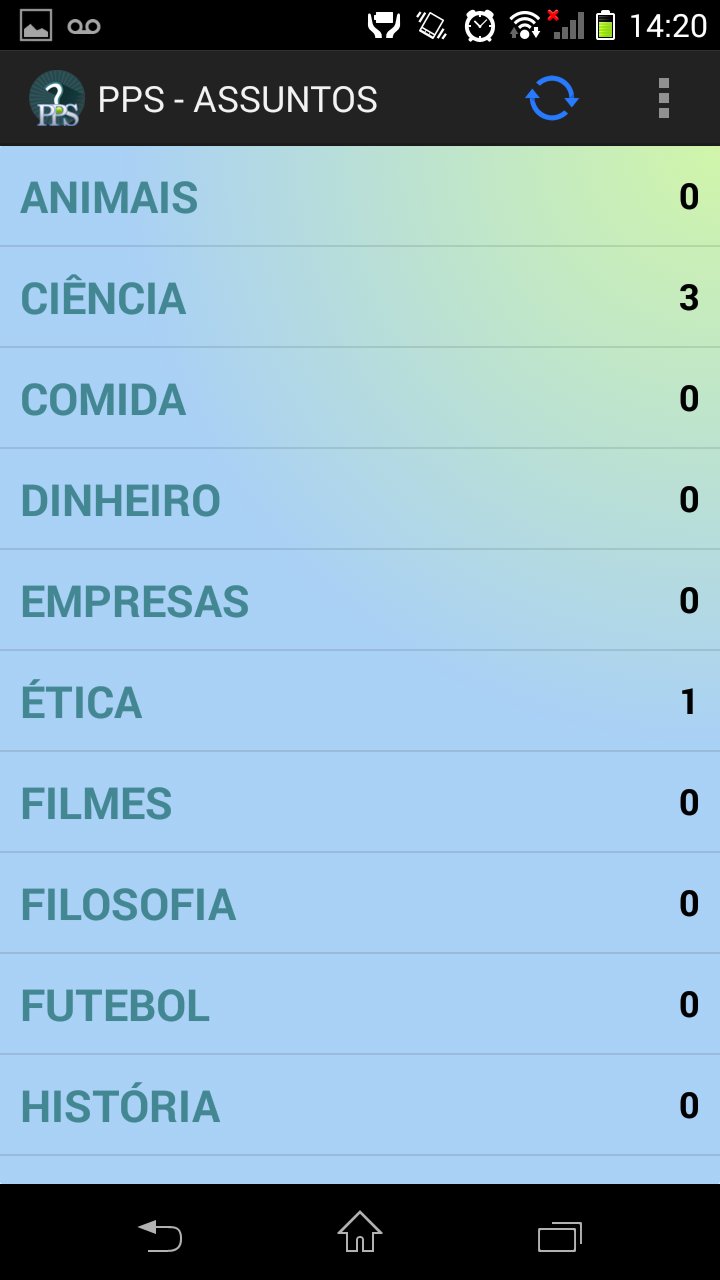Refresh the subjects list

point(553,99)
